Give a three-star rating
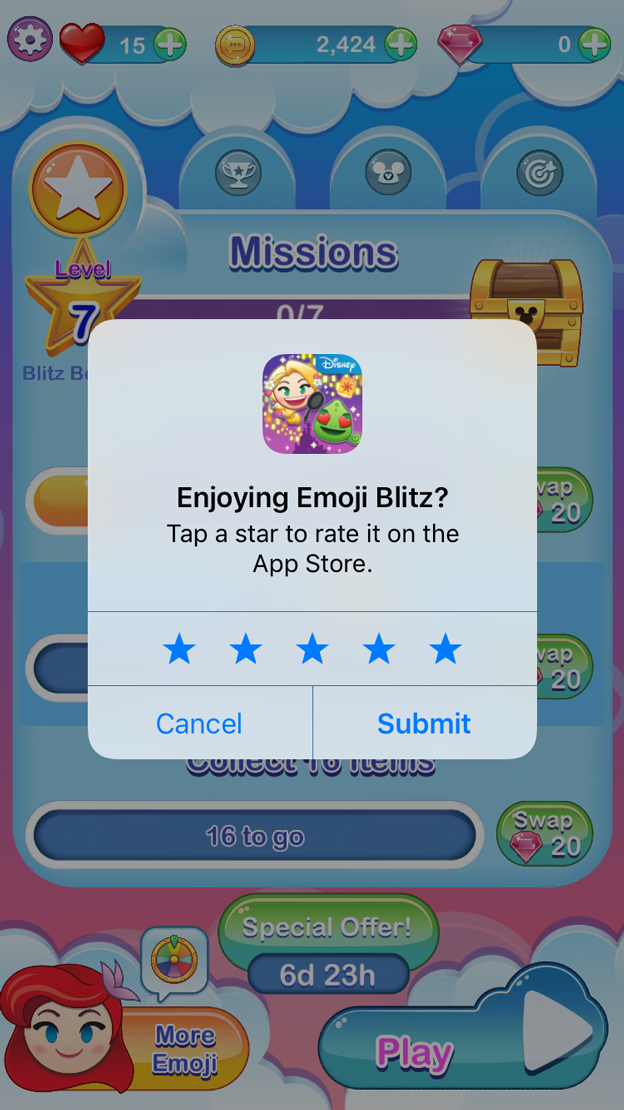 312,650
